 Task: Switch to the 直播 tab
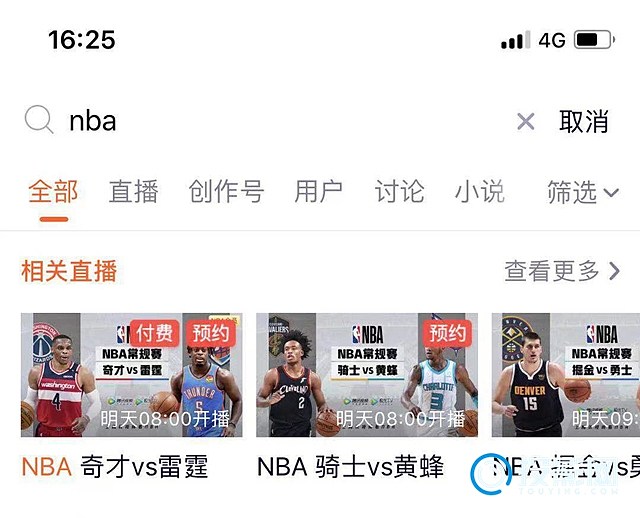point(134,191)
